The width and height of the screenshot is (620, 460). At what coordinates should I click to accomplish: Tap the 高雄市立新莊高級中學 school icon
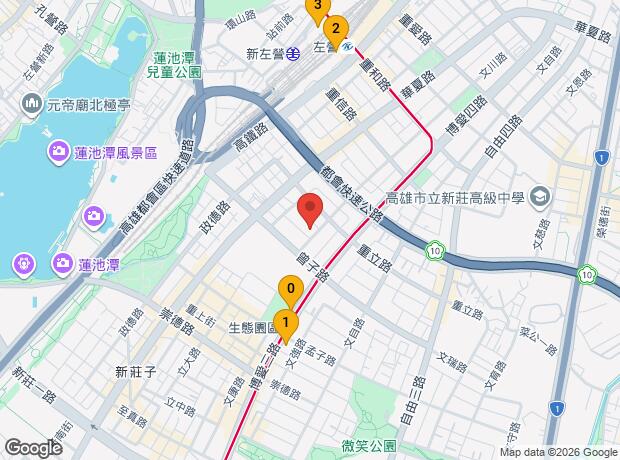541,196
